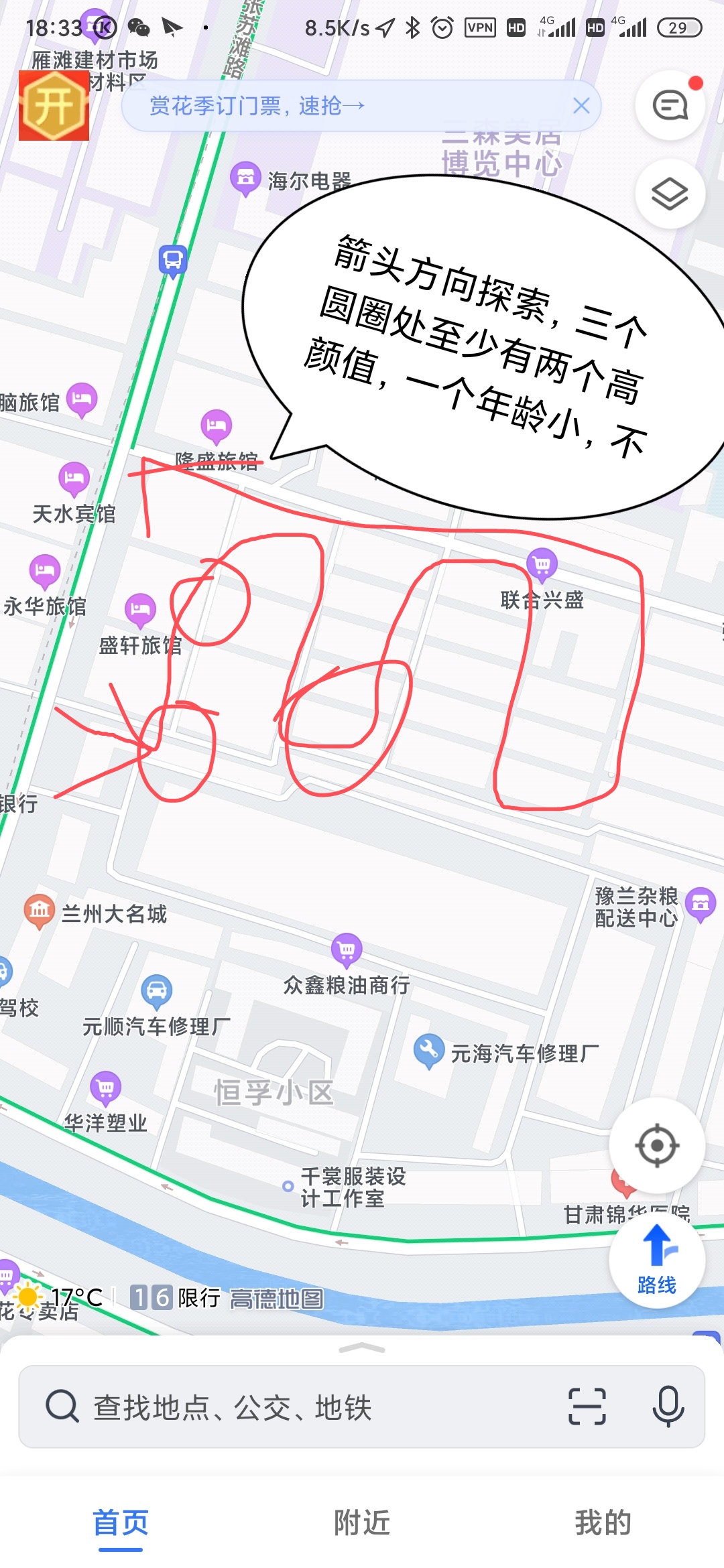This screenshot has width=724, height=1568.
Task: Open the scan icon in search bar
Action: (587, 1407)
